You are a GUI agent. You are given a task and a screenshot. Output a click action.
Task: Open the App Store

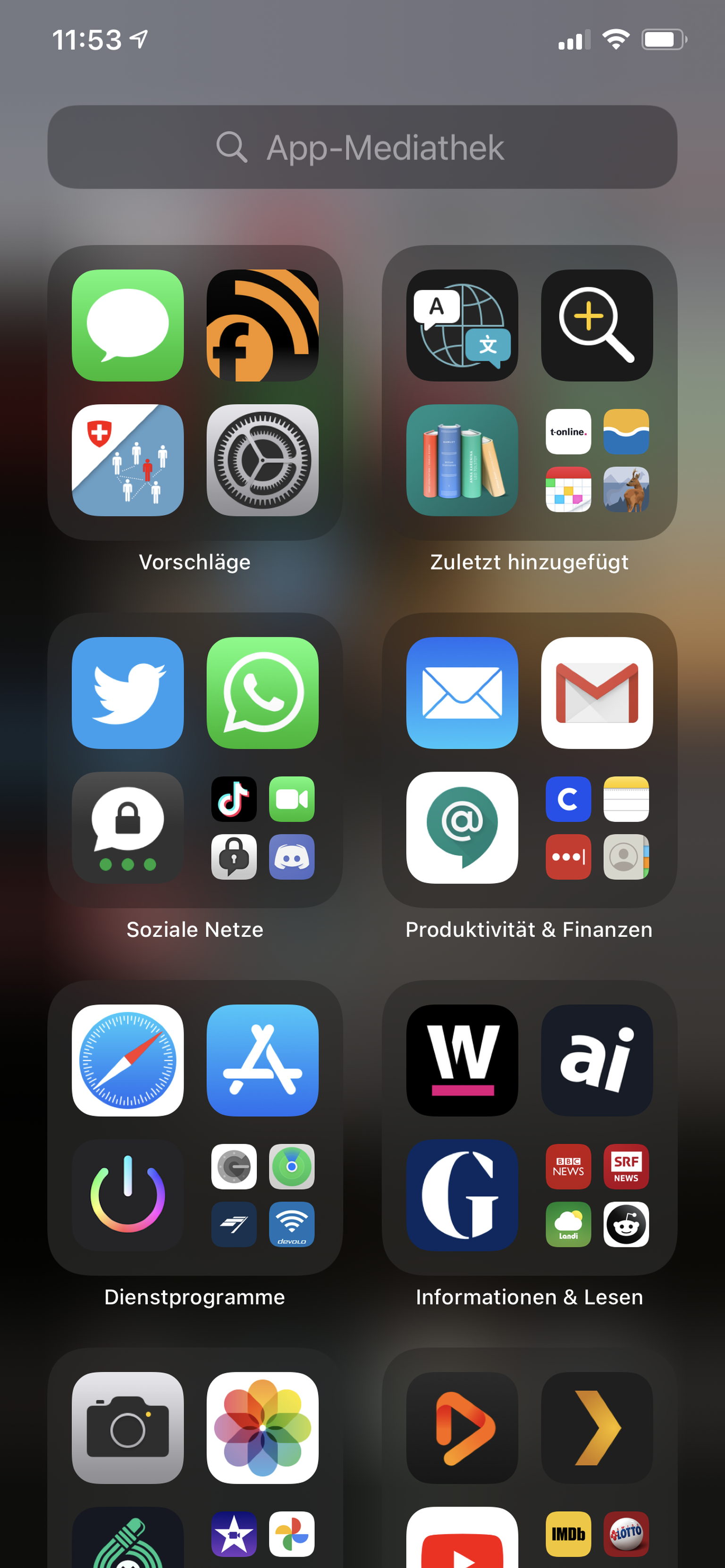[262, 1060]
